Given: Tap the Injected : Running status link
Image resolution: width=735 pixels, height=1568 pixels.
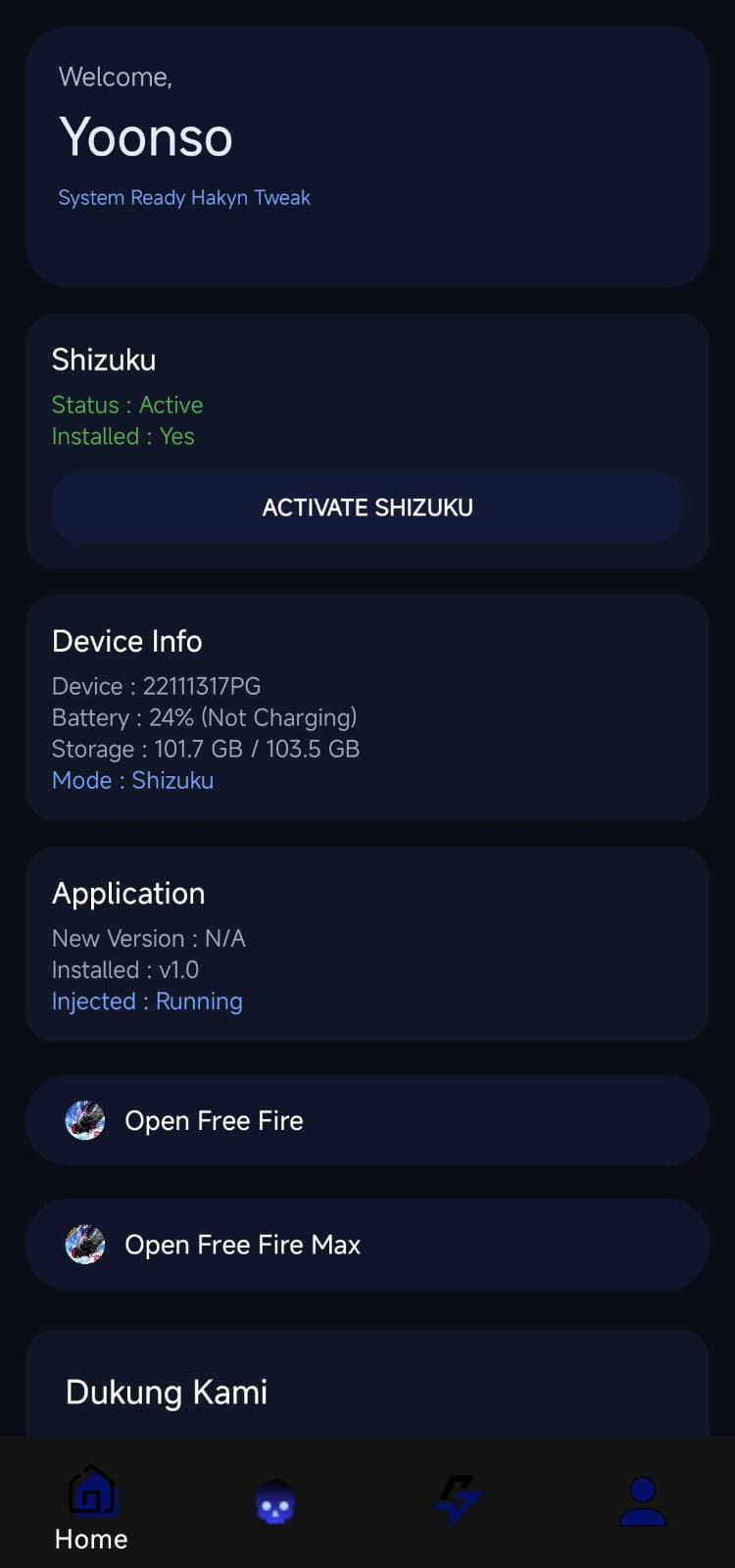Looking at the screenshot, I should tap(147, 1001).
